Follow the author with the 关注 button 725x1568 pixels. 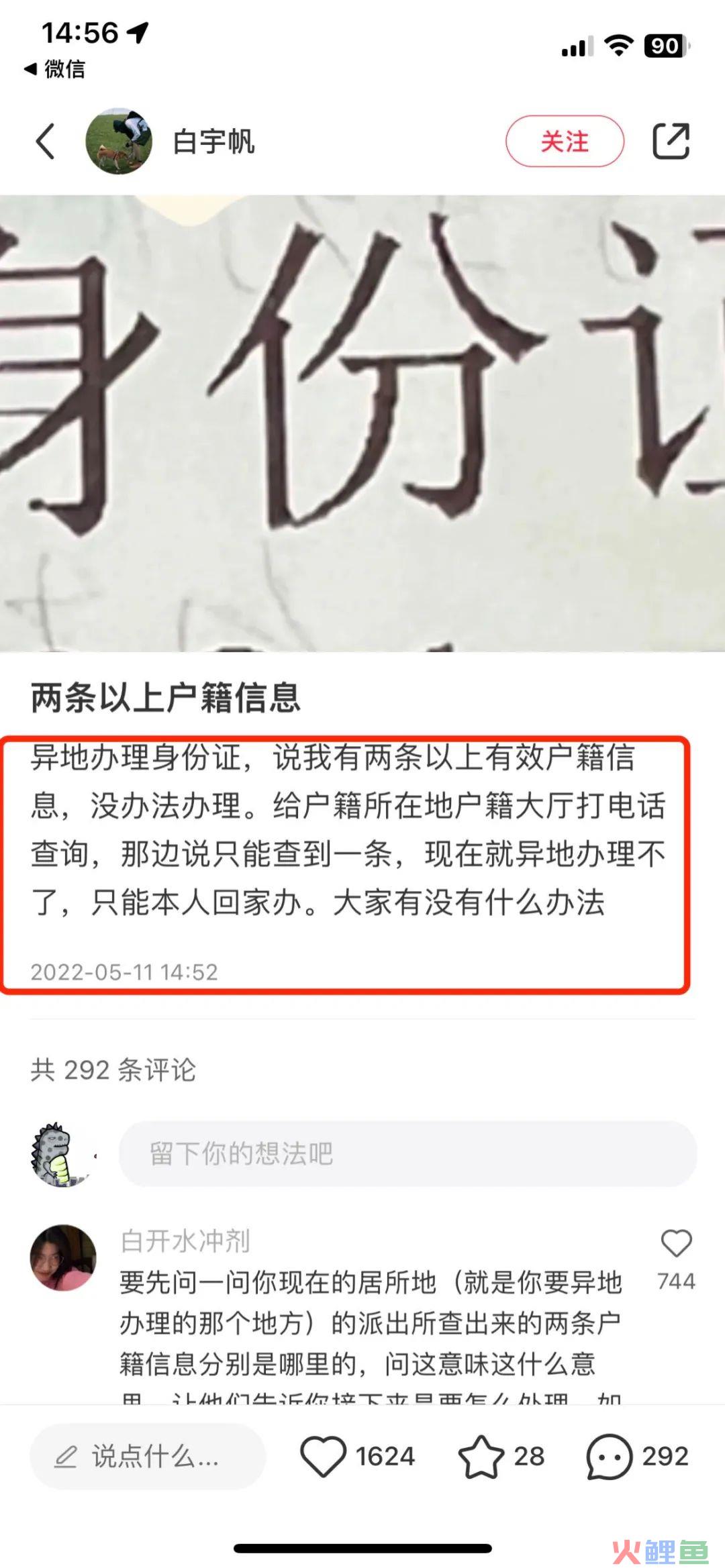coord(565,142)
